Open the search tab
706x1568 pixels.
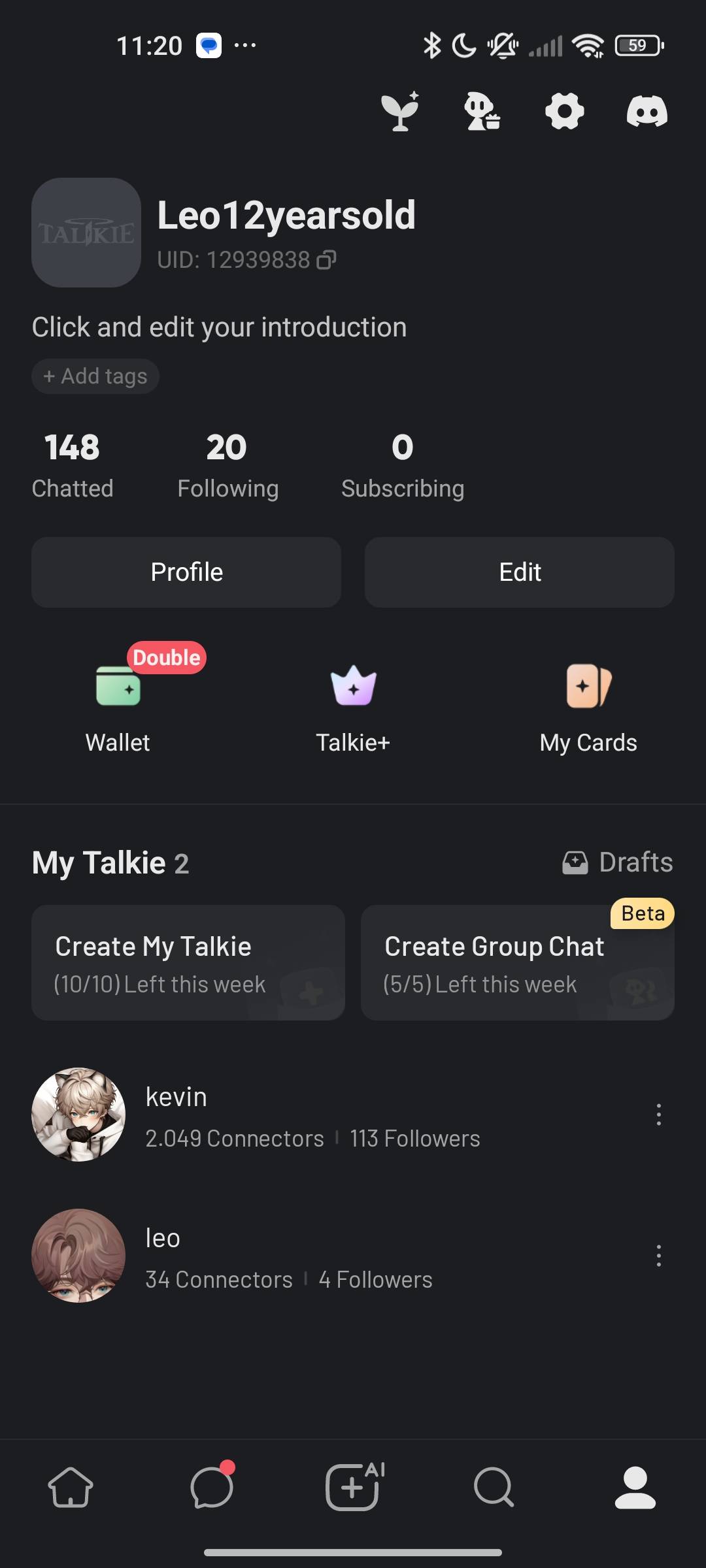[x=494, y=1488]
